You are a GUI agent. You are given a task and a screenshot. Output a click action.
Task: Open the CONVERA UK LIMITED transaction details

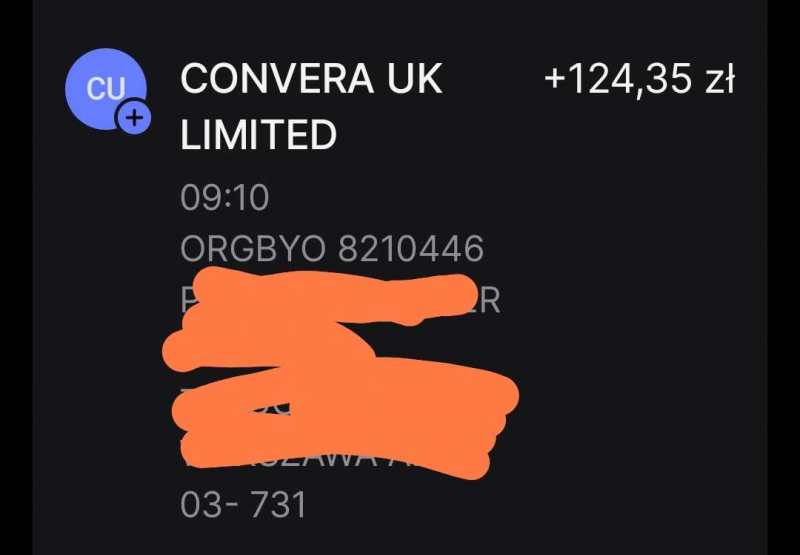coord(311,107)
